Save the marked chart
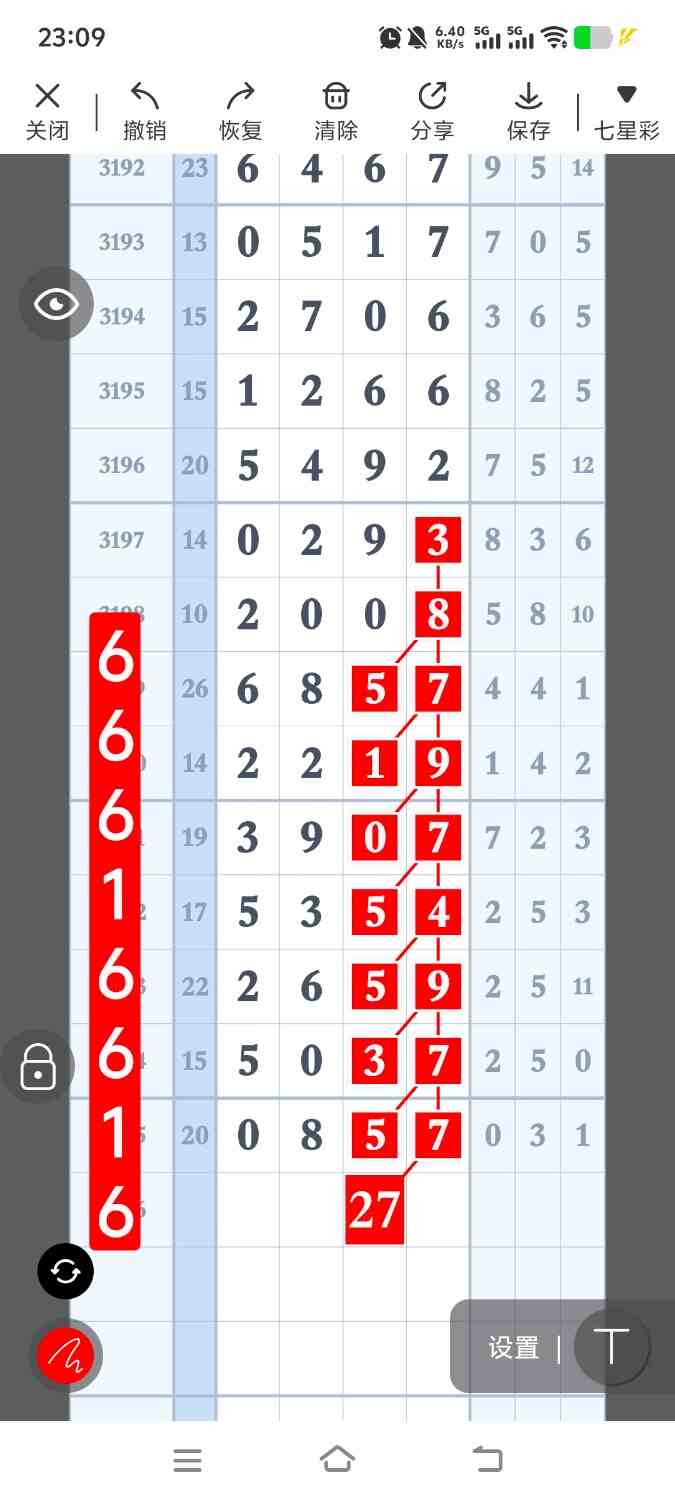The width and height of the screenshot is (675, 1500). pyautogui.click(x=528, y=110)
